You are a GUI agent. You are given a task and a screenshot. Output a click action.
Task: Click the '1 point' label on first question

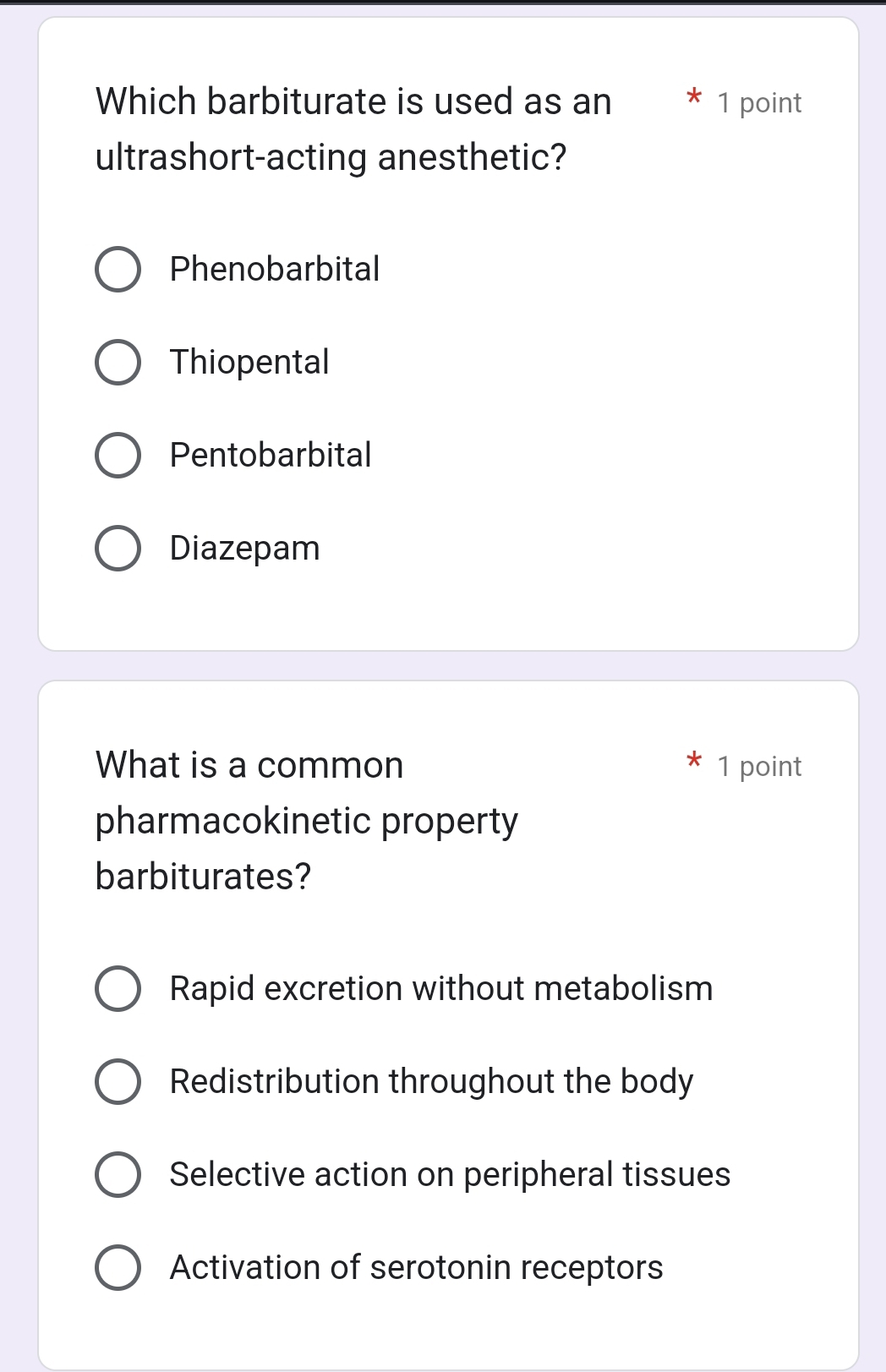[x=757, y=102]
